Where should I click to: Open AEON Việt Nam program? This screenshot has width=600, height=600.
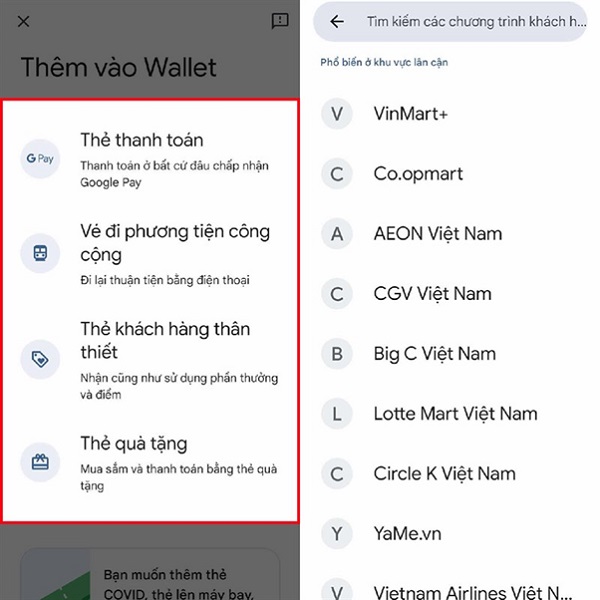tap(437, 234)
